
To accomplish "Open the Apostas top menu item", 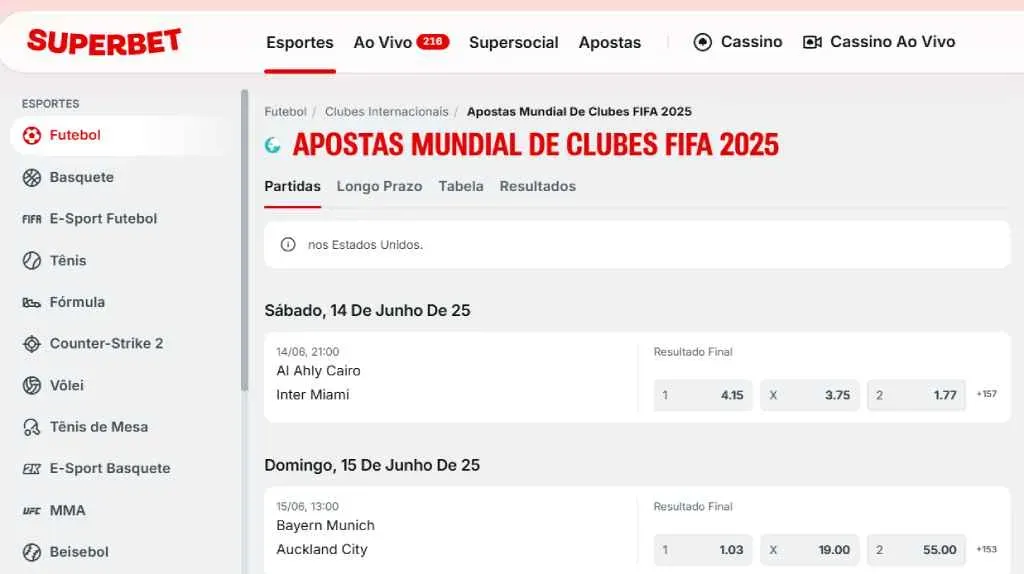I will [609, 42].
